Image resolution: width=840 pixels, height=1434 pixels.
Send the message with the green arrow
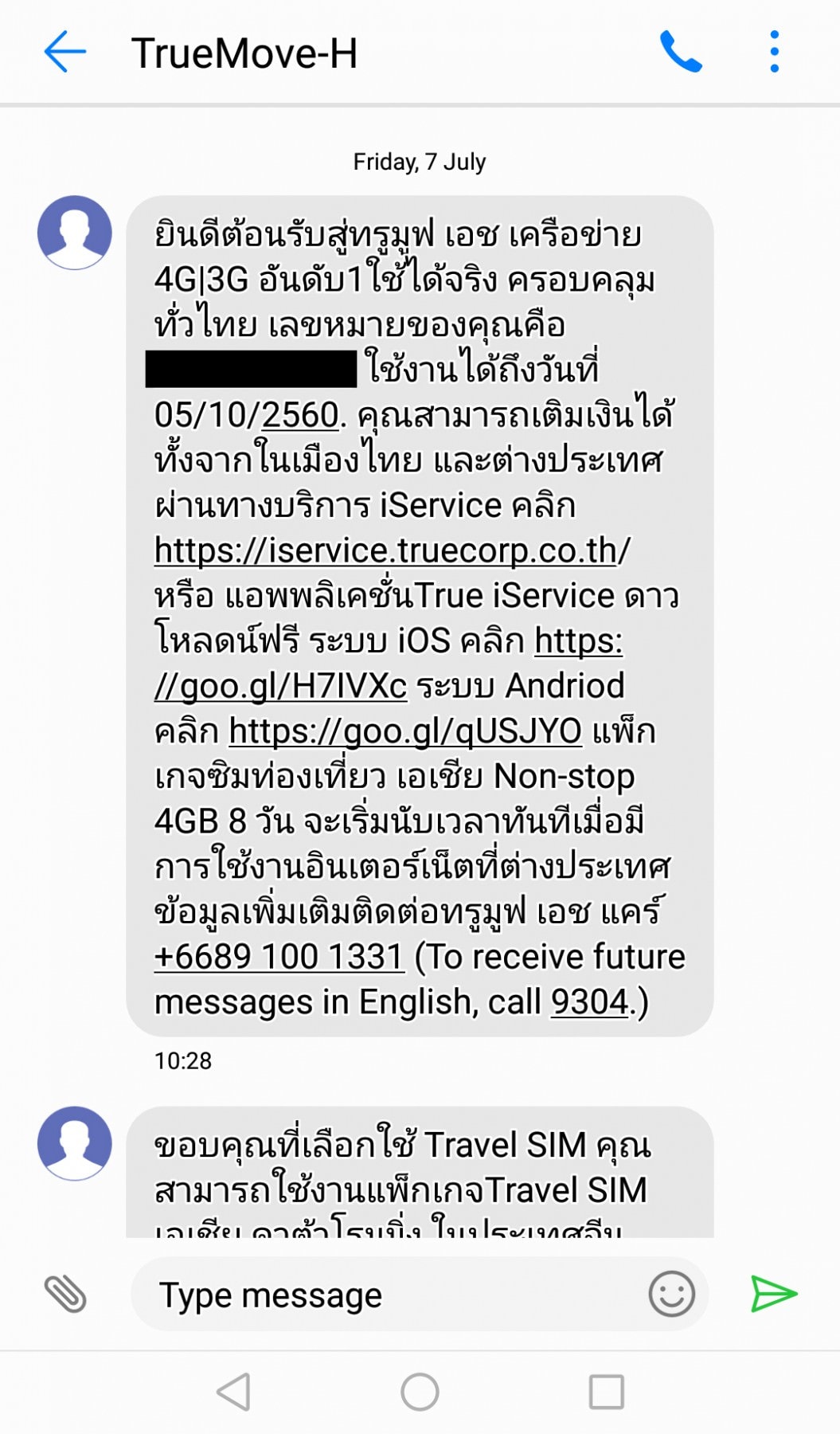coord(773,1294)
